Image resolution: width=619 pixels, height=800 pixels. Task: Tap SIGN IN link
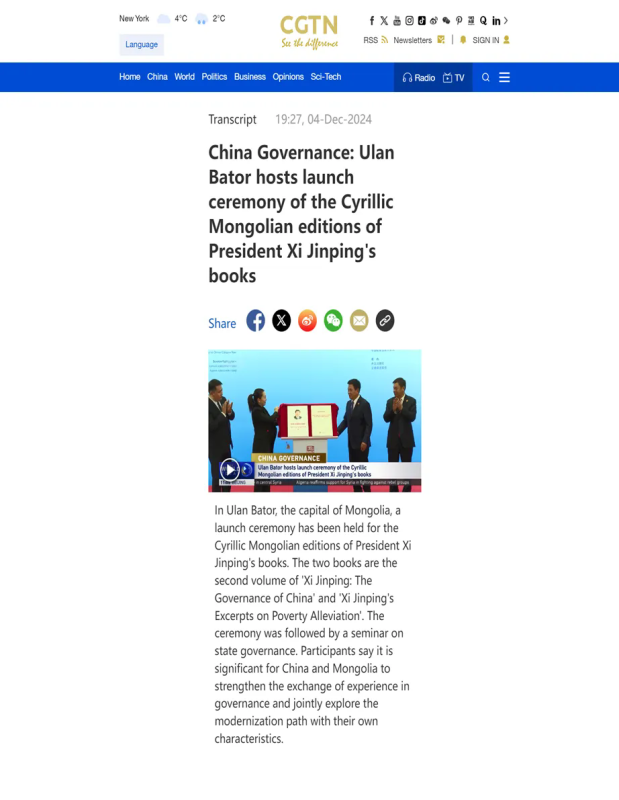coord(486,40)
